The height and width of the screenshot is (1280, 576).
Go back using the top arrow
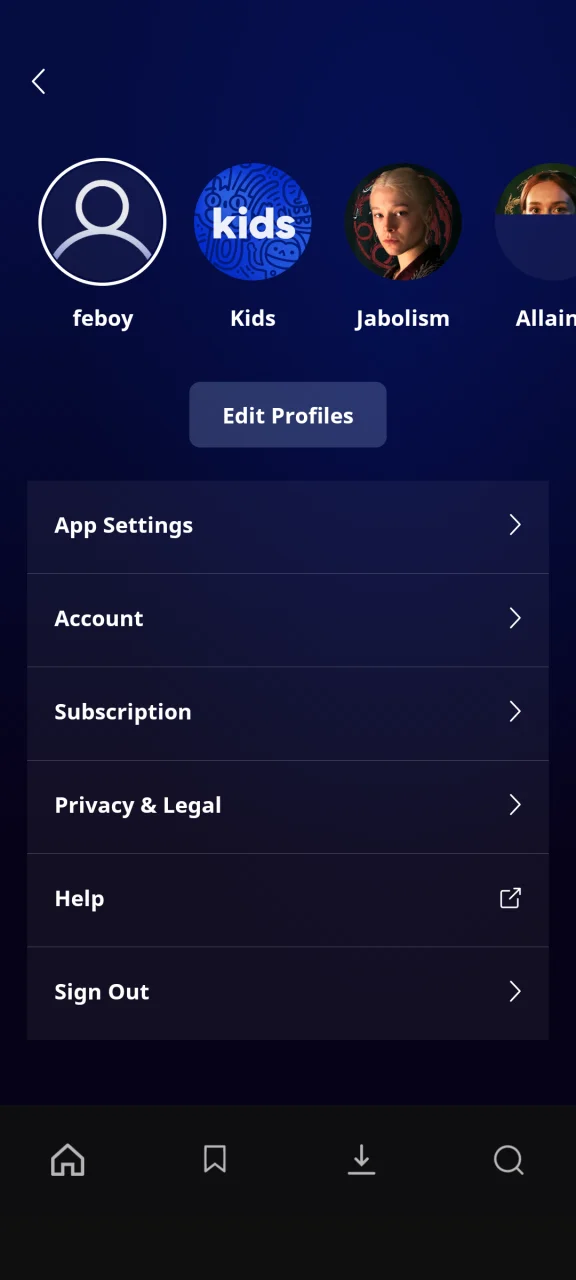pyautogui.click(x=39, y=82)
